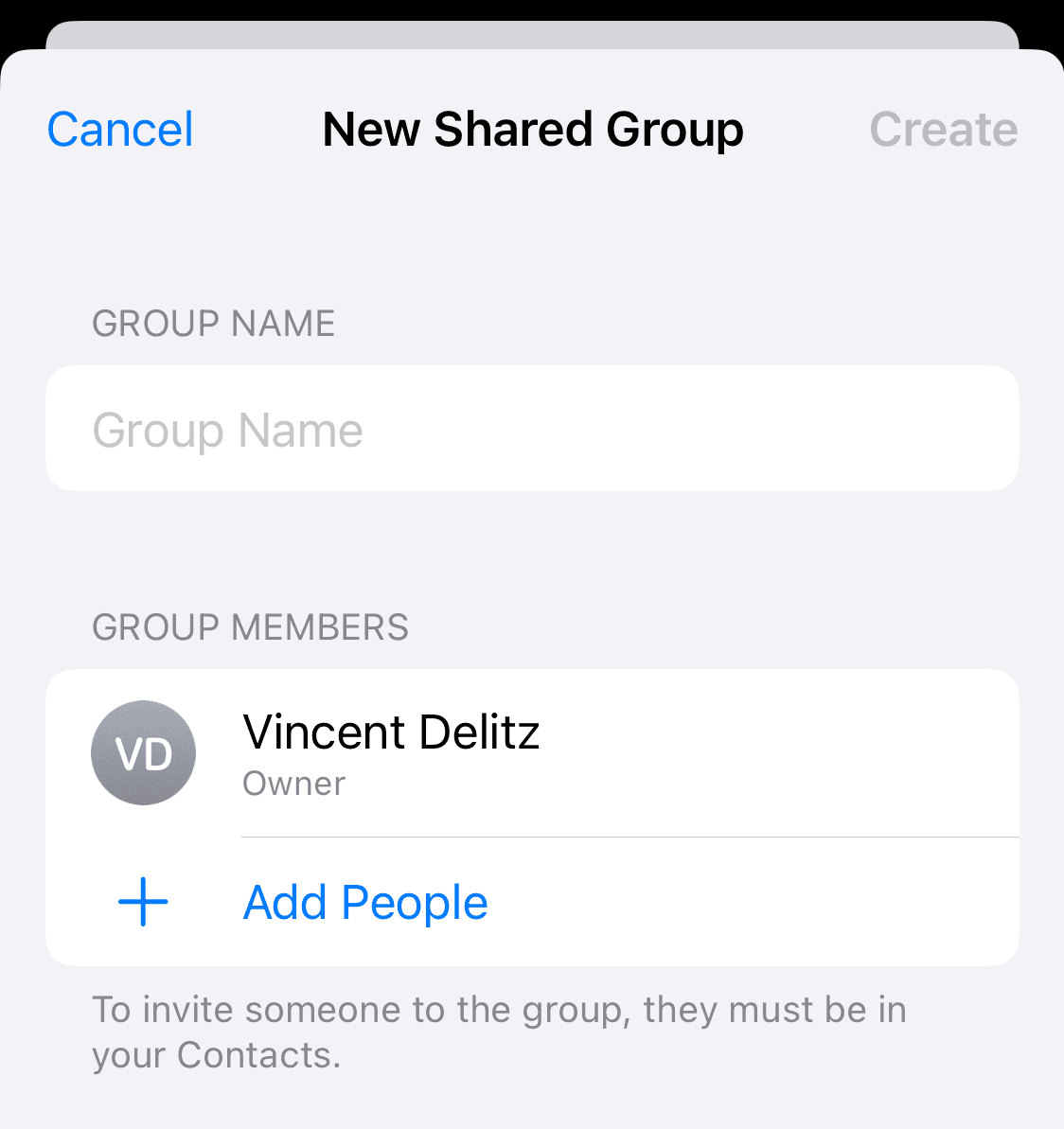
Task: Add People to the group
Action: click(x=365, y=902)
